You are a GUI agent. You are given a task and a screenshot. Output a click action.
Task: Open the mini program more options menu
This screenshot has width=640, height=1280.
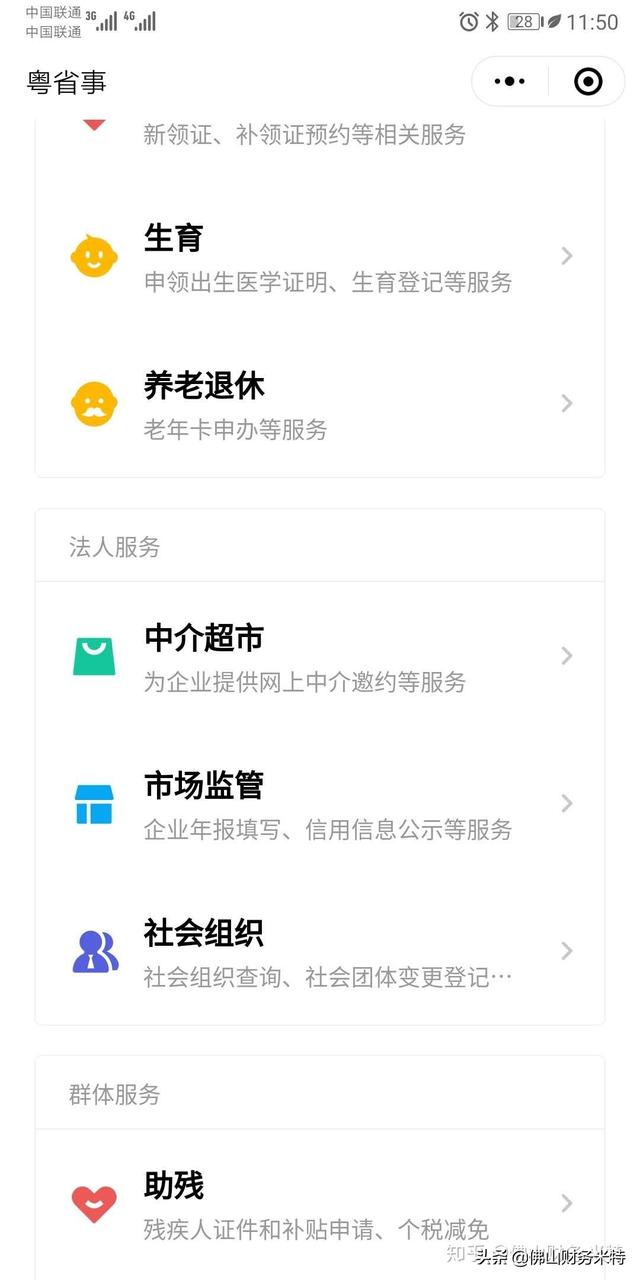click(x=510, y=82)
